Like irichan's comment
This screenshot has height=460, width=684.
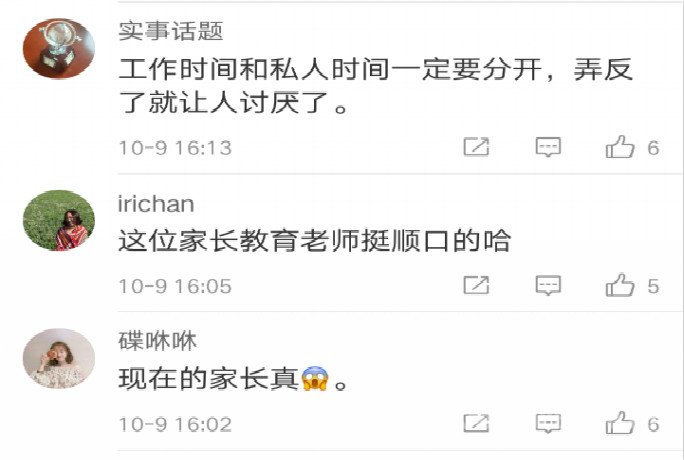[x=621, y=286]
